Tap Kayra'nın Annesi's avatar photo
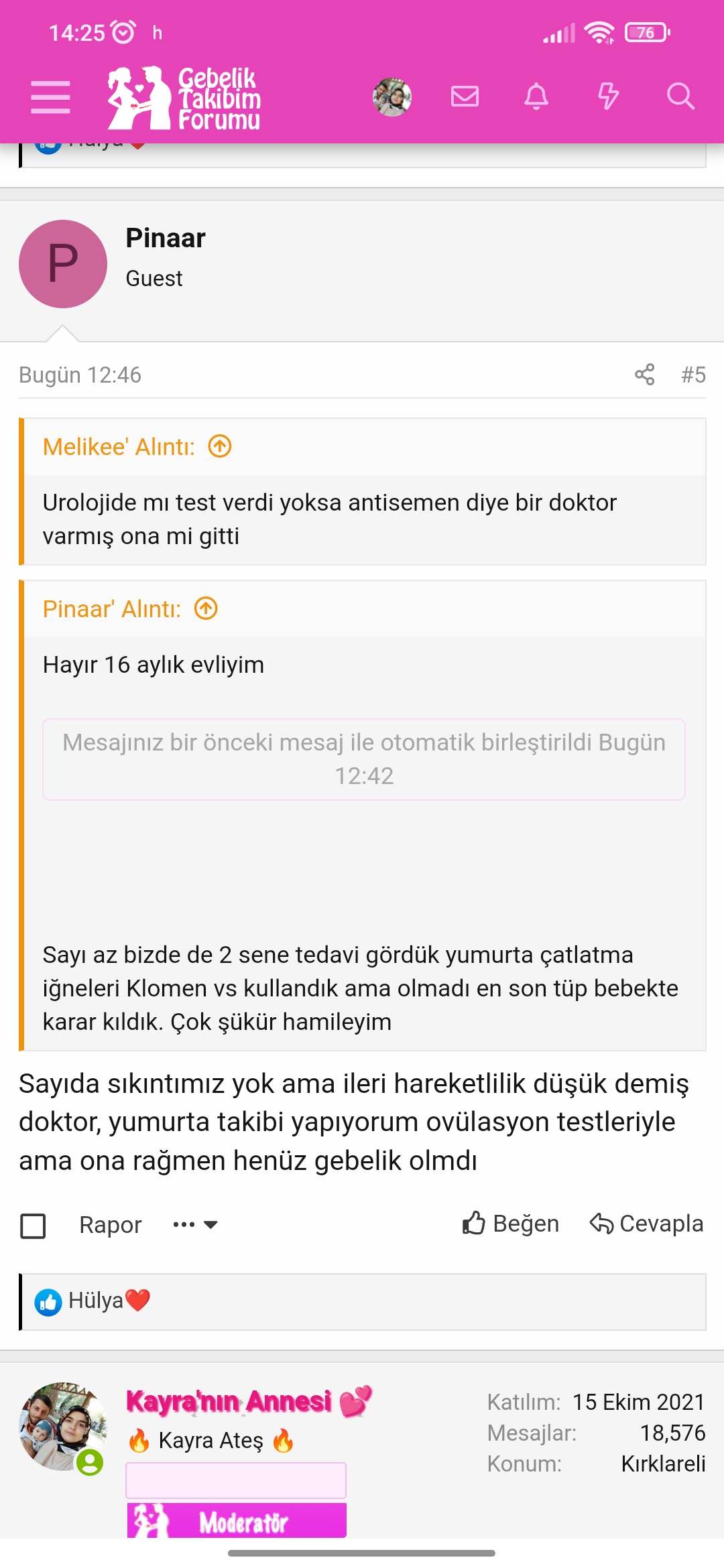 tap(62, 1427)
